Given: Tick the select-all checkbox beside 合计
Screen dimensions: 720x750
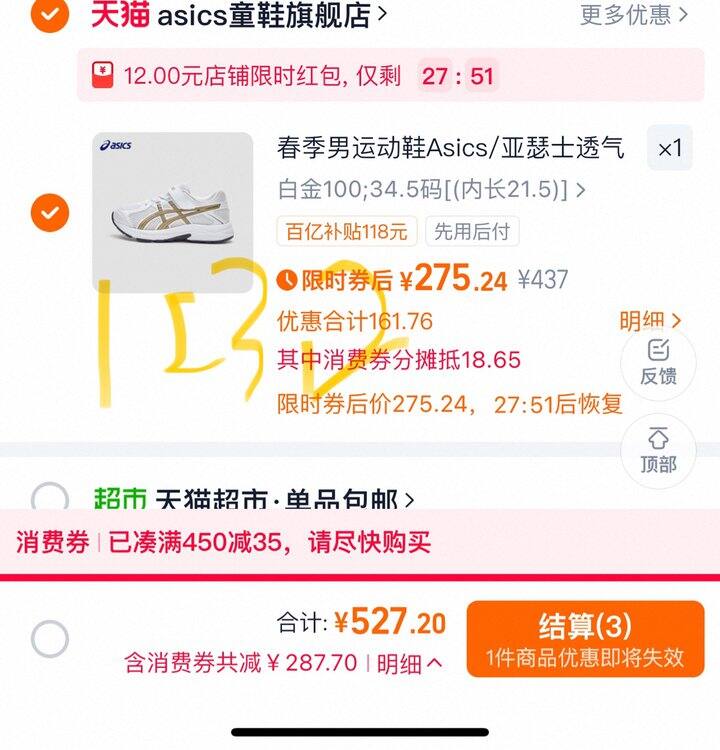Looking at the screenshot, I should (x=50, y=639).
